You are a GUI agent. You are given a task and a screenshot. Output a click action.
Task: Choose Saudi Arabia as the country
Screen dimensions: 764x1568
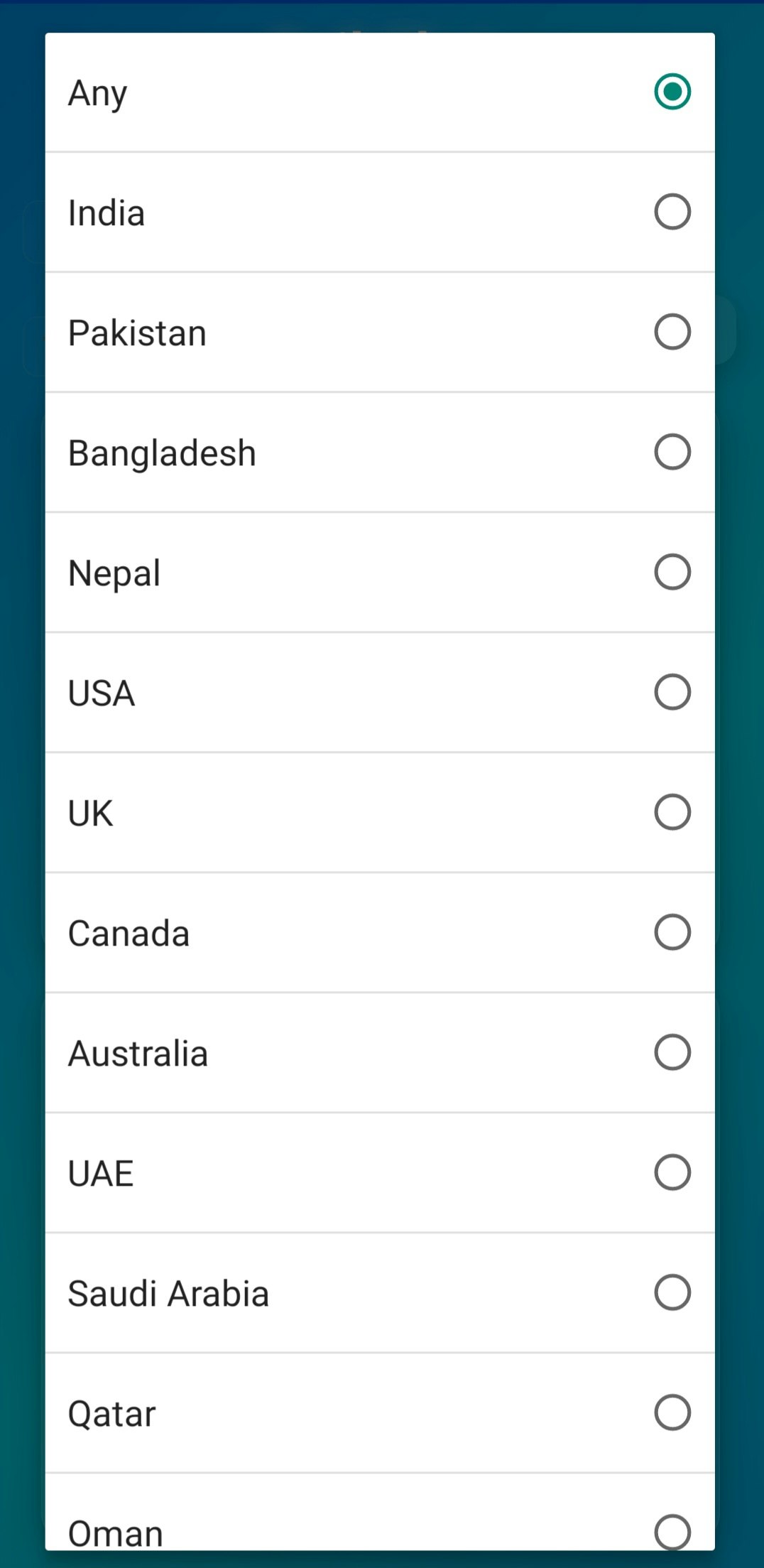pos(673,1292)
